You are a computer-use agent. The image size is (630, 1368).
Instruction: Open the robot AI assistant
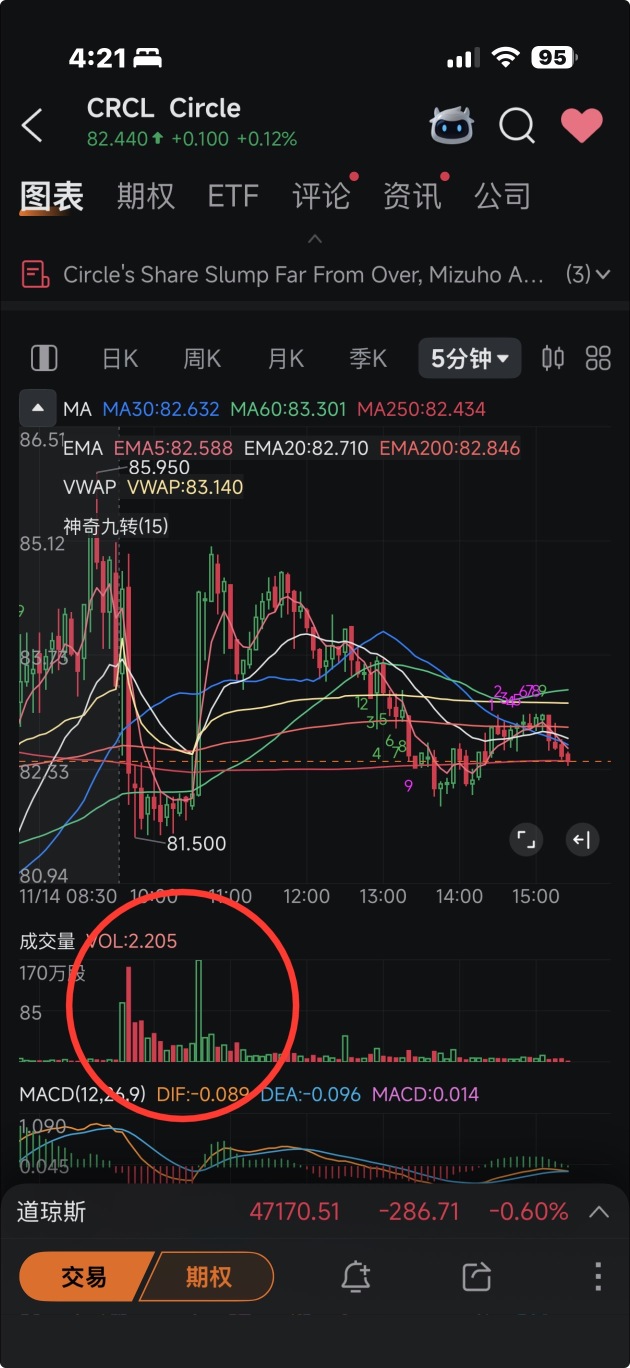tap(452, 126)
